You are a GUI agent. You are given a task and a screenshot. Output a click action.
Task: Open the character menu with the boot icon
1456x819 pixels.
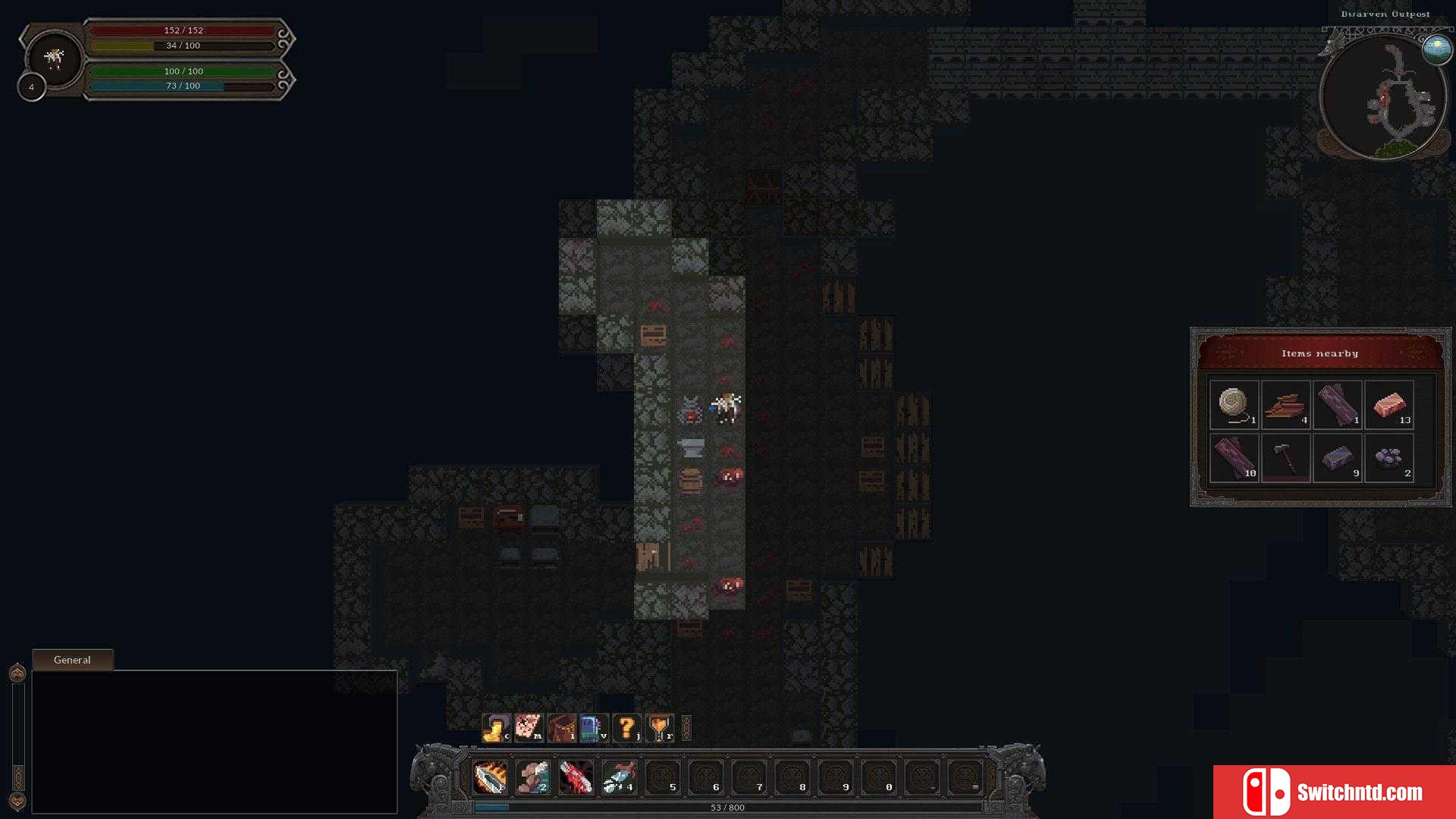(496, 729)
